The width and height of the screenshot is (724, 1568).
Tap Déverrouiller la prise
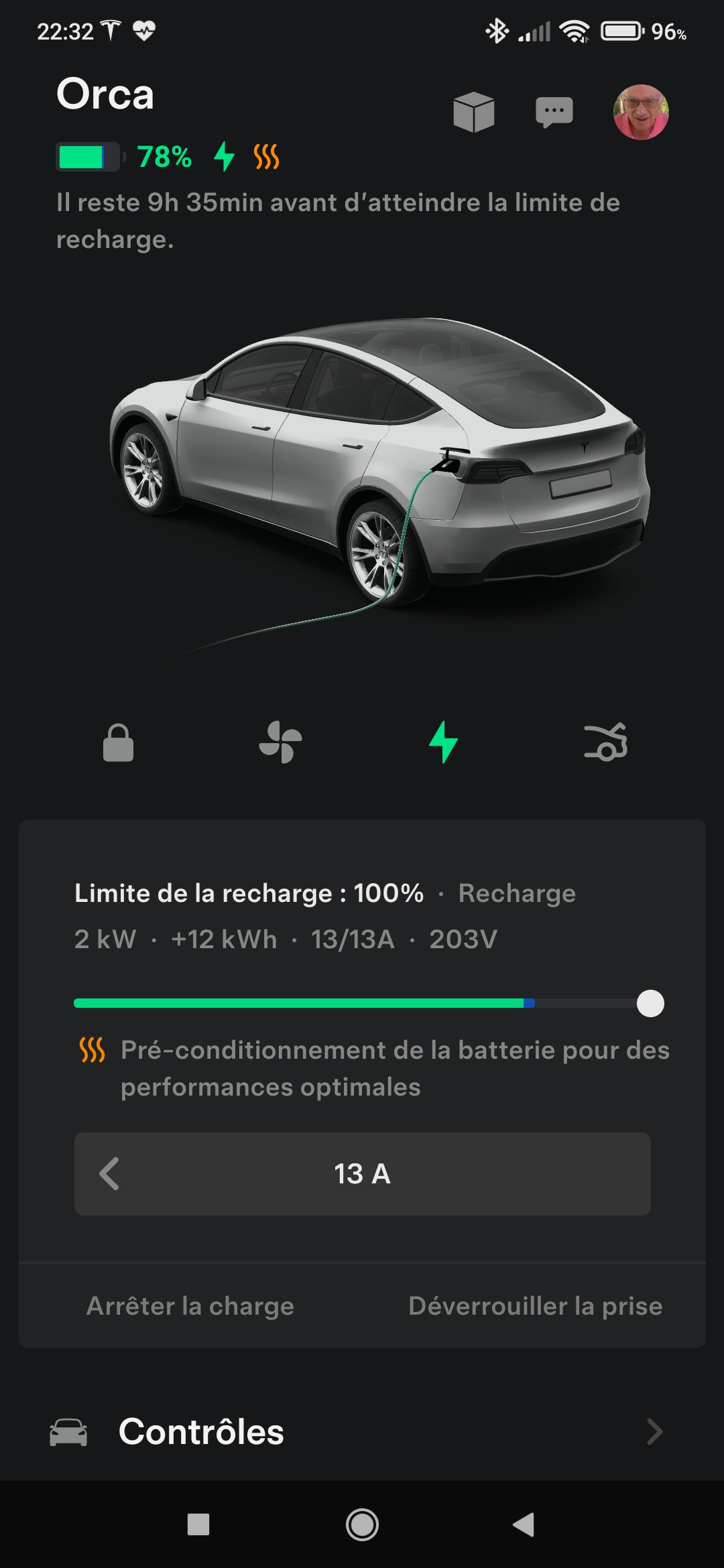pyautogui.click(x=535, y=1306)
